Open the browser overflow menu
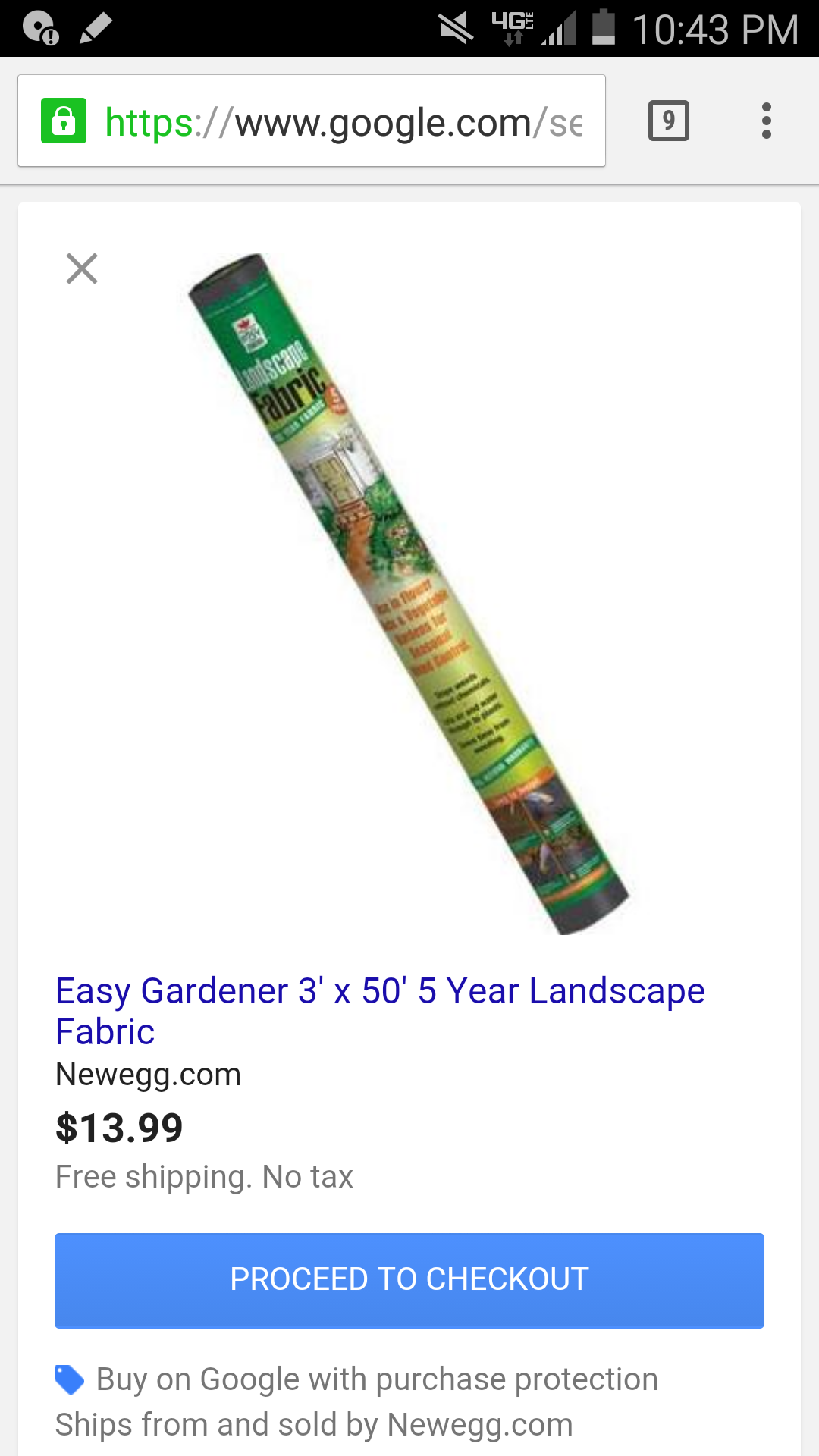This screenshot has width=819, height=1456. point(766,121)
